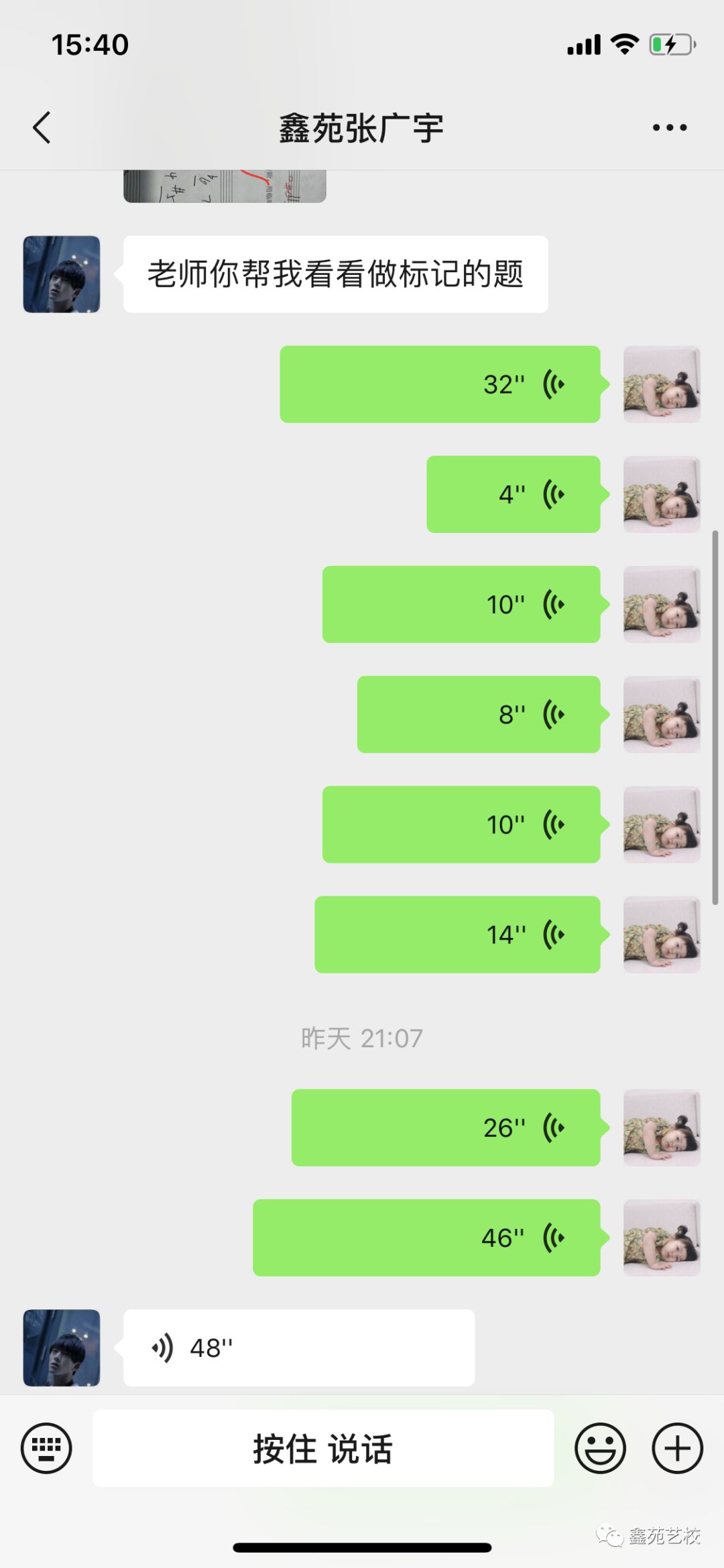Screen dimensions: 724x1568
Task: Switch to keyboard text input
Action: 46,1447
